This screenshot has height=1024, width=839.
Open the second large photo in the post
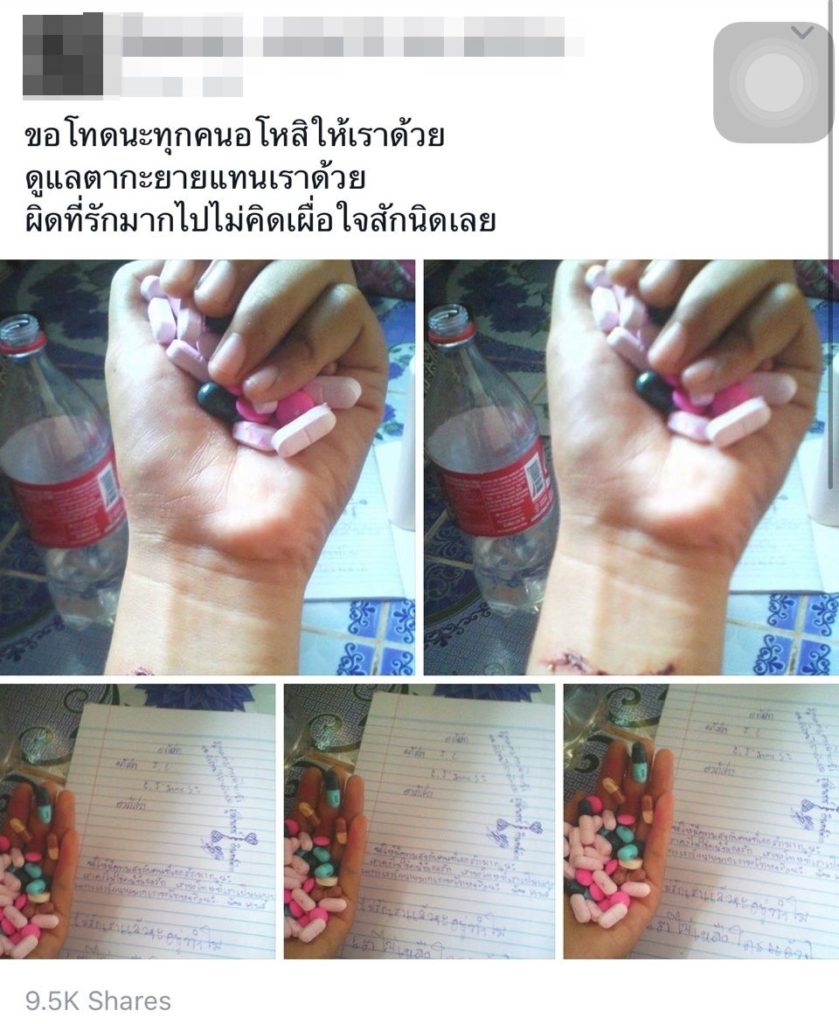[630, 466]
